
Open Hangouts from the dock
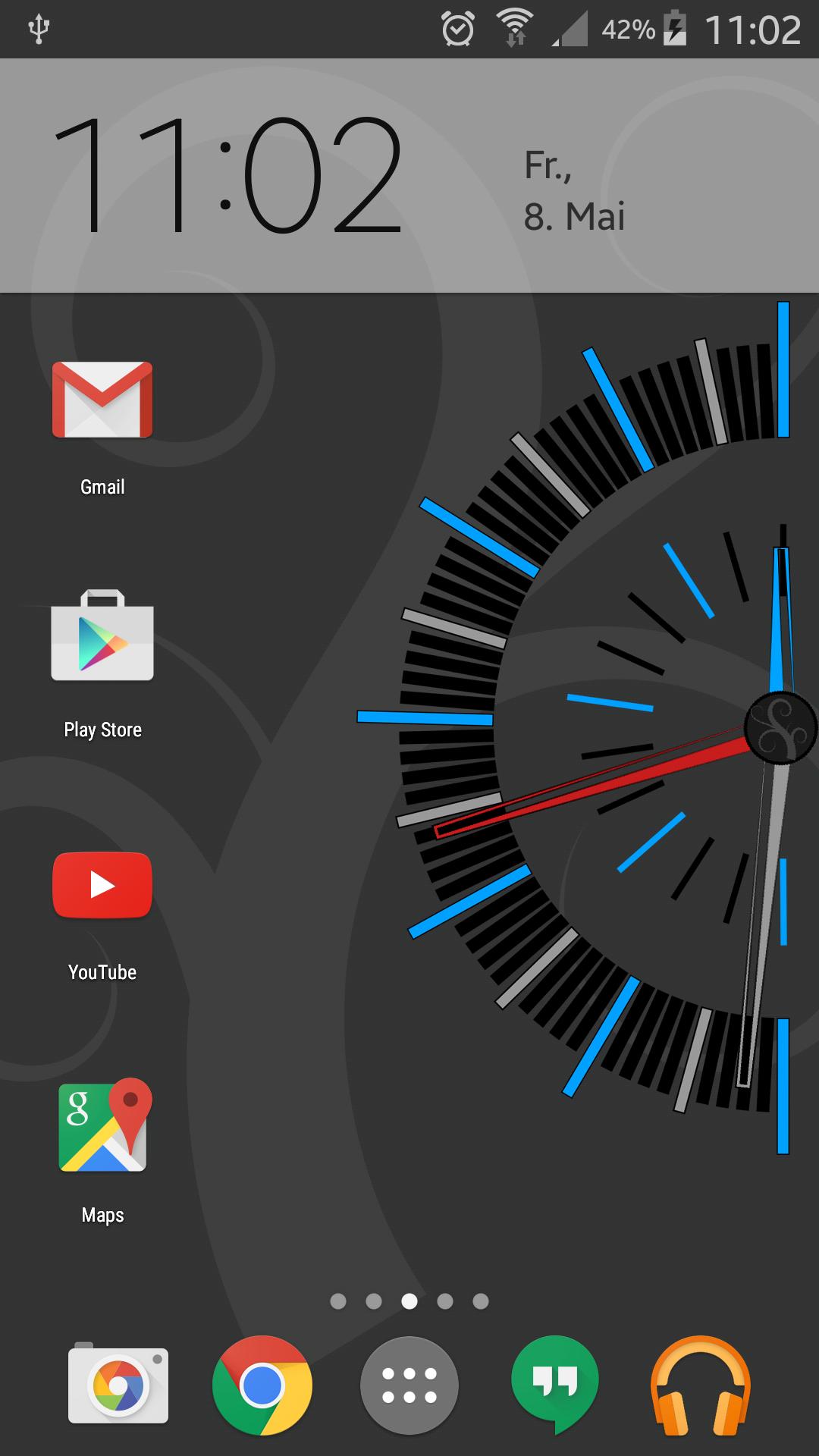[555, 1385]
